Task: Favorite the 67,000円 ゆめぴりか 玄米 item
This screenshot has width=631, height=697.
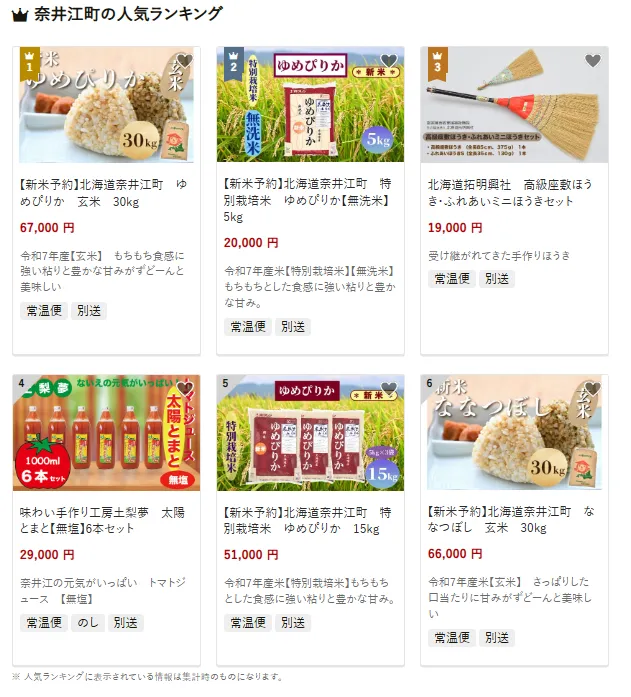Action: click(x=185, y=61)
